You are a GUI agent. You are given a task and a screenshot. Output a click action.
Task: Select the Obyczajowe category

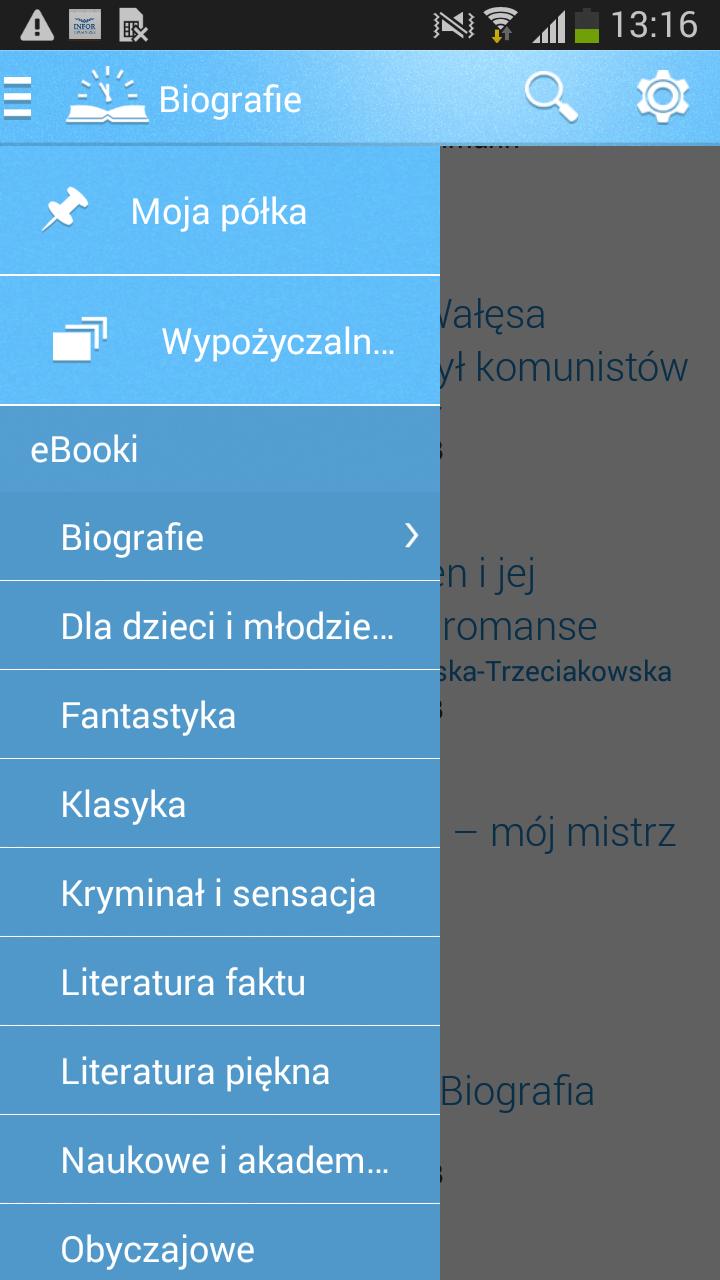coord(219,1248)
